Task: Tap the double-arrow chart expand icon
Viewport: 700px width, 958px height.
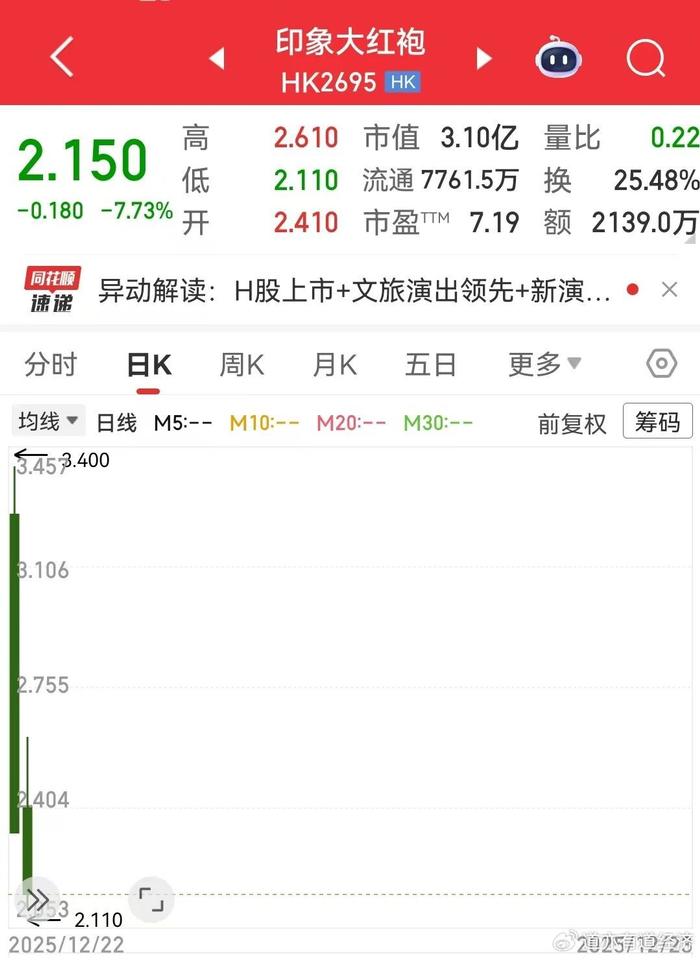Action: click(x=37, y=902)
